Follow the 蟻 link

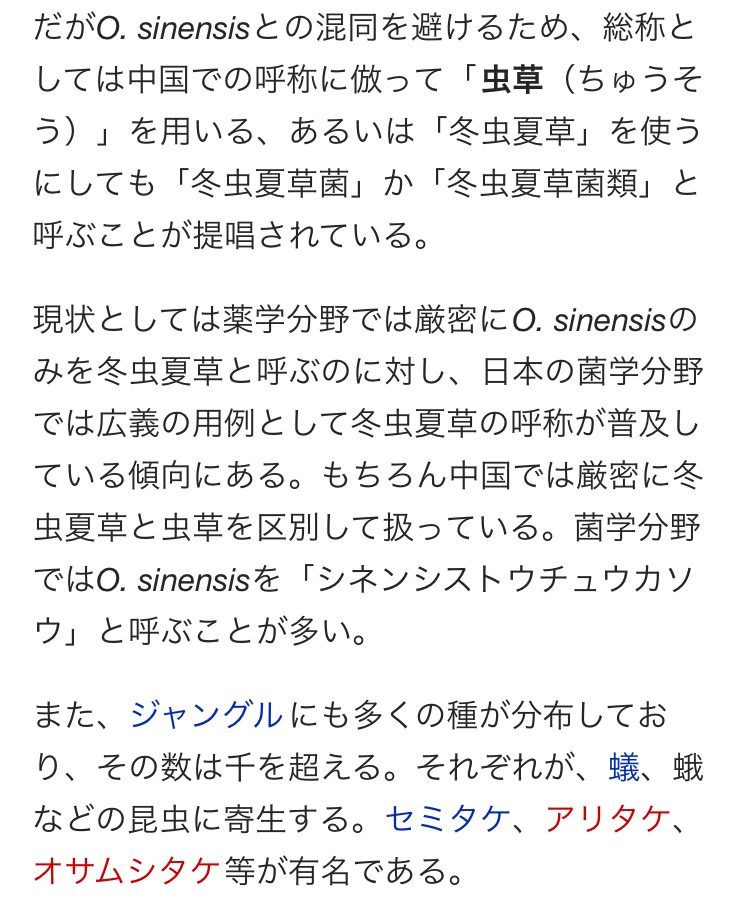623,768
